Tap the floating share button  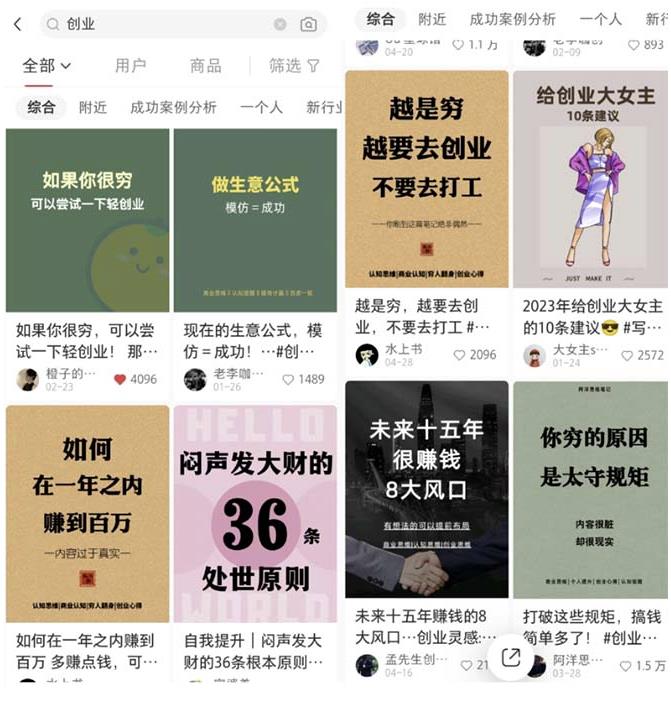pos(511,657)
